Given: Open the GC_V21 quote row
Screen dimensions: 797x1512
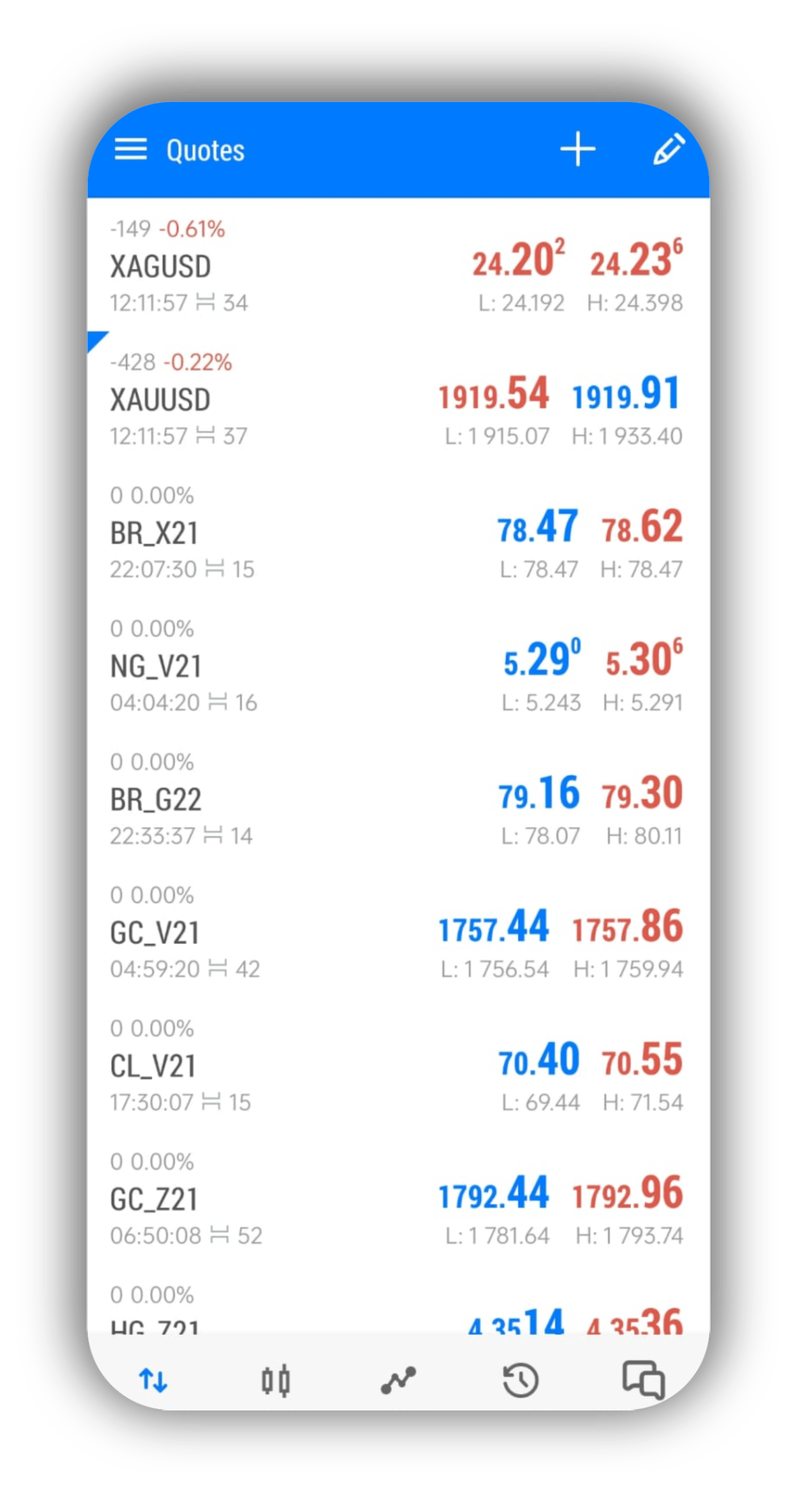Looking at the screenshot, I should [x=398, y=933].
